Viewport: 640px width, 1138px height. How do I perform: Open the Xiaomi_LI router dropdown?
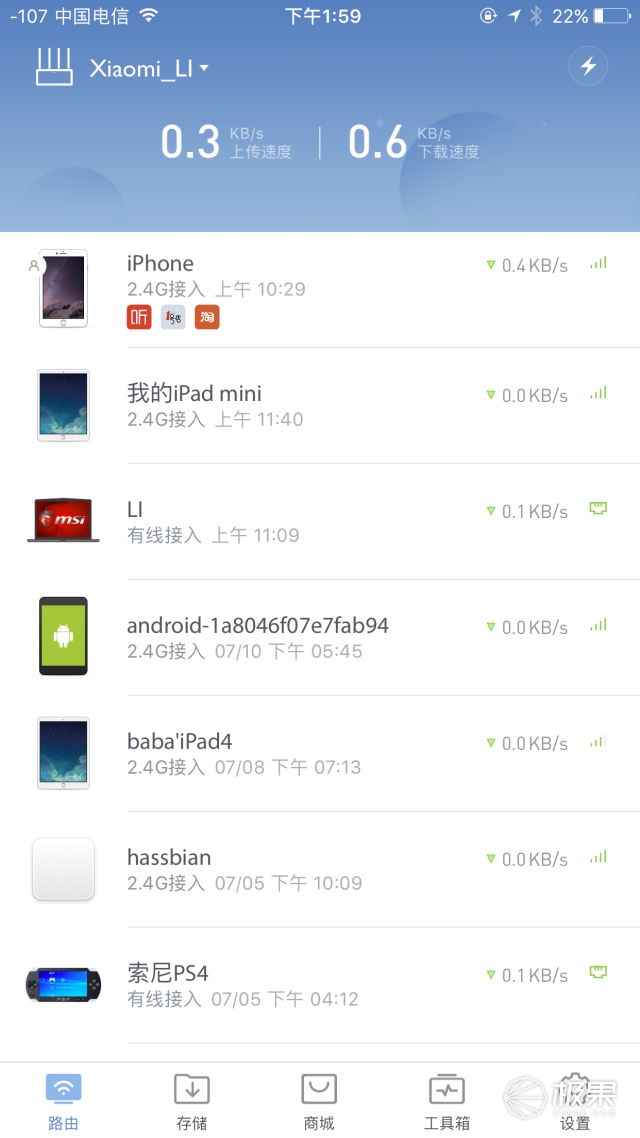pos(148,68)
